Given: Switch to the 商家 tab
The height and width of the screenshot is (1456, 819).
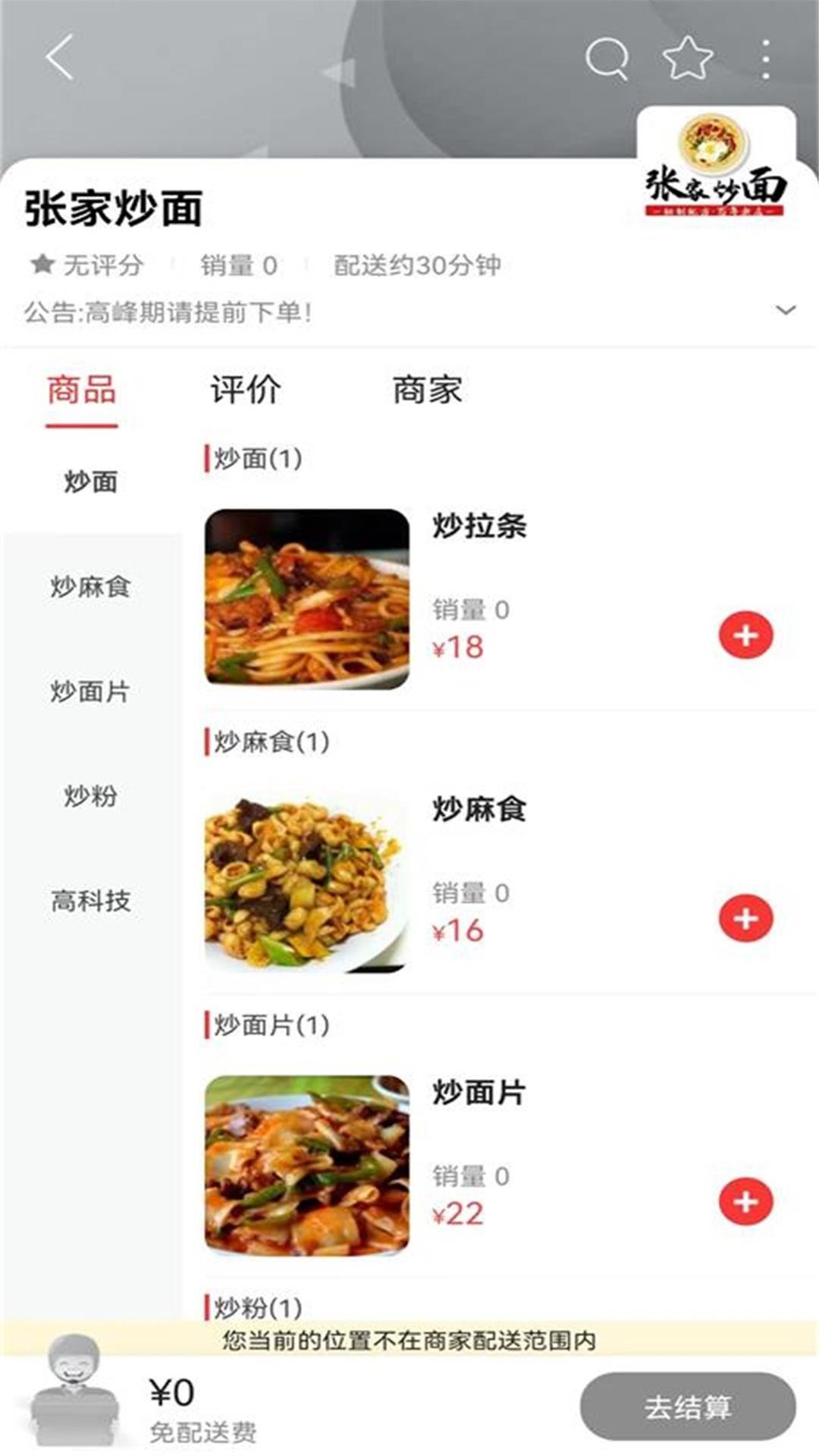Looking at the screenshot, I should point(430,390).
